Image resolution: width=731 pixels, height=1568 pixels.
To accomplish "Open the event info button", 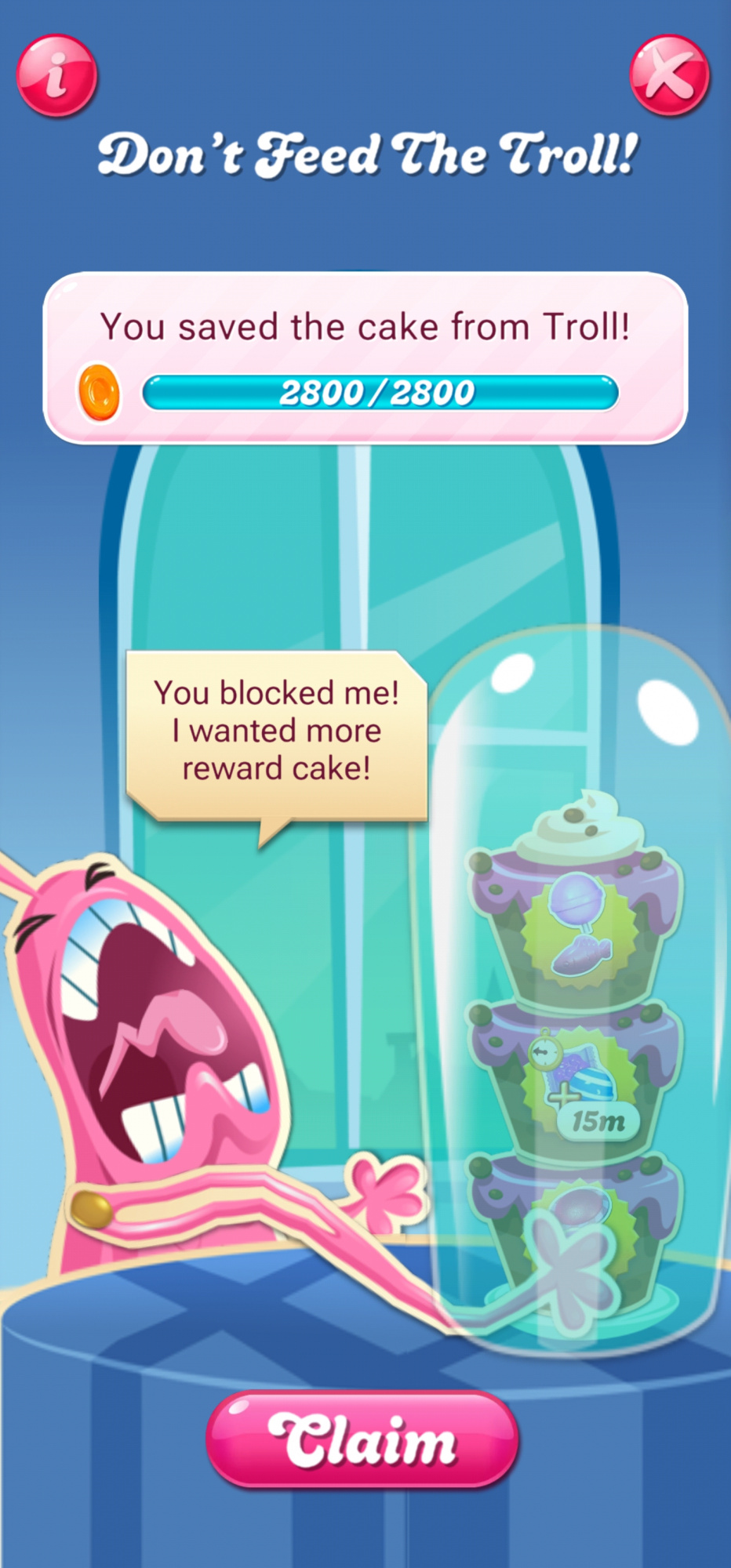I will 56,76.
